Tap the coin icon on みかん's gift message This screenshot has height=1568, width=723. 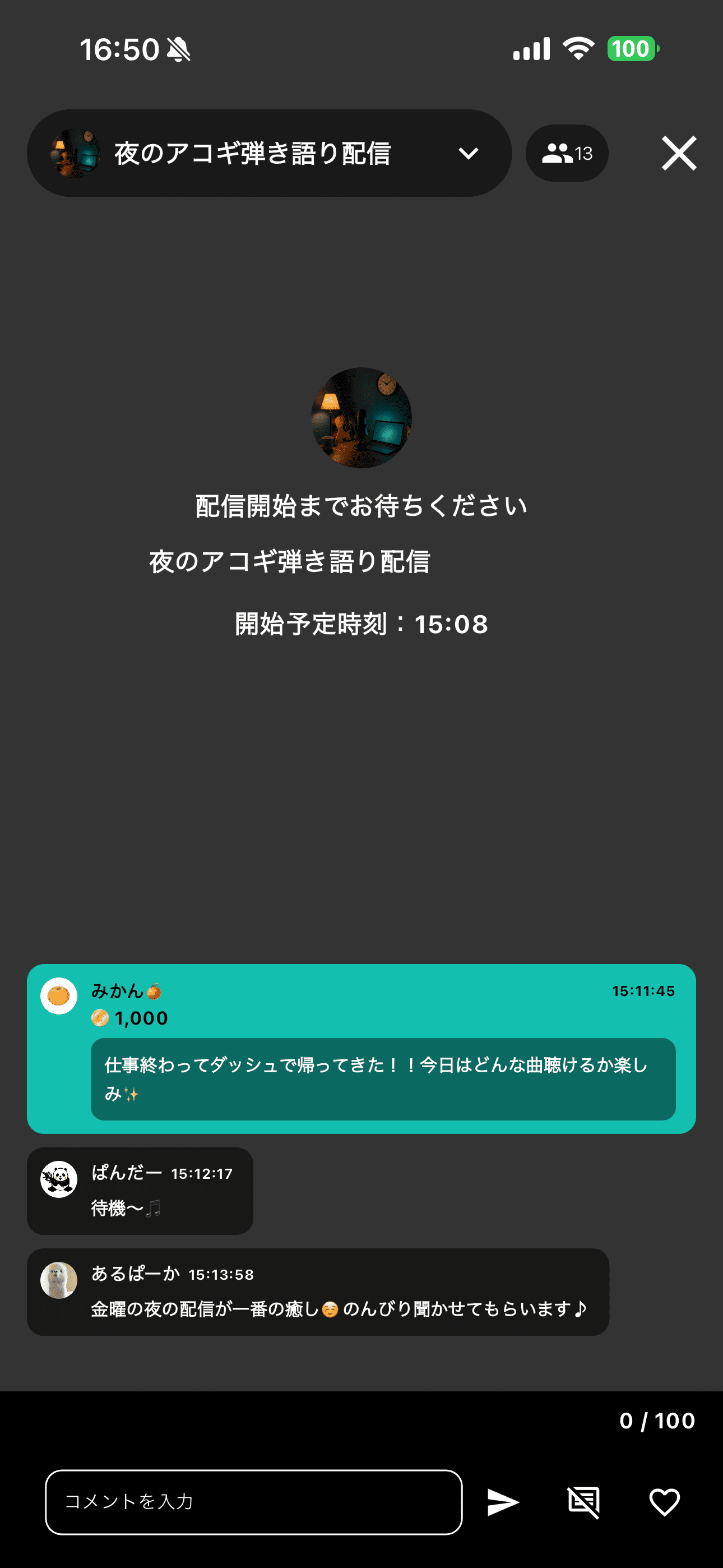pos(99,1017)
